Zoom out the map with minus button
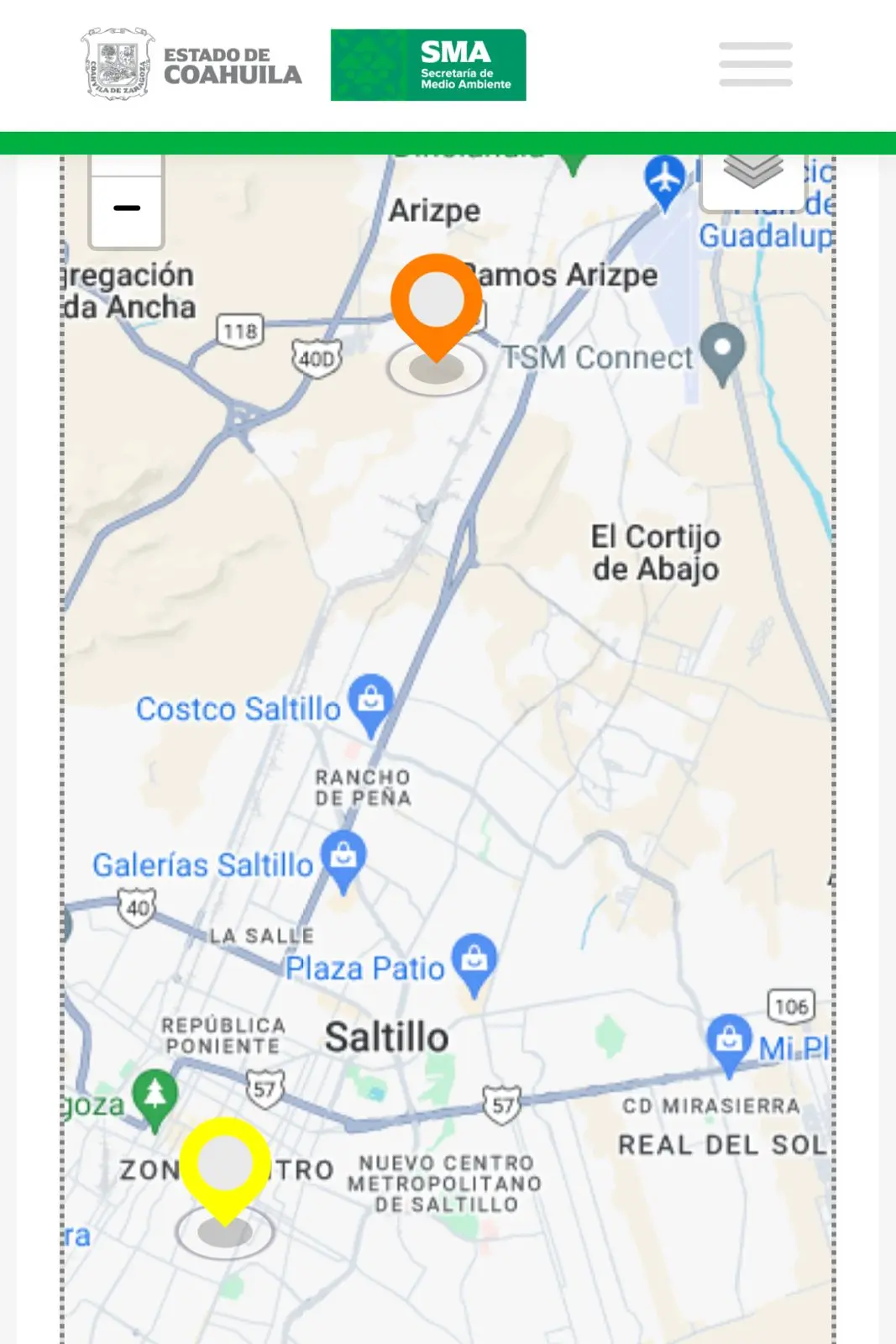The height and width of the screenshot is (1344, 896). pyautogui.click(x=127, y=208)
